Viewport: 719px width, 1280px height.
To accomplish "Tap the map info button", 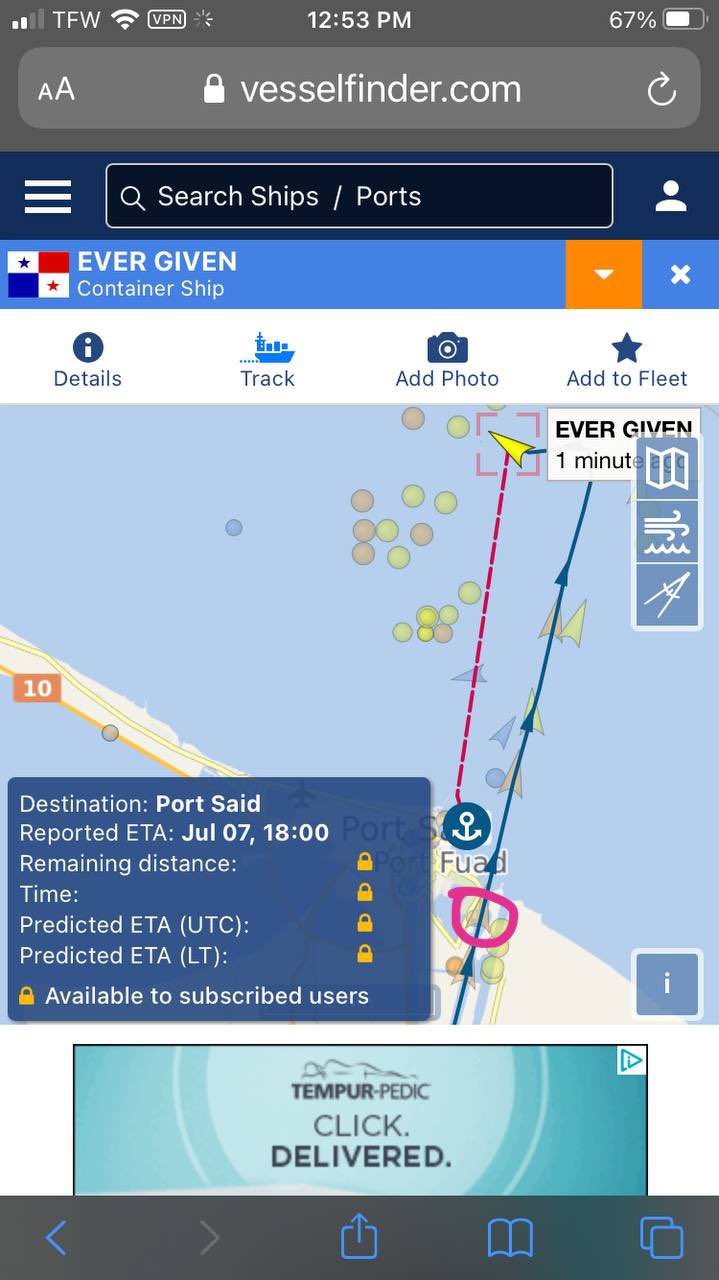I will pyautogui.click(x=666, y=983).
